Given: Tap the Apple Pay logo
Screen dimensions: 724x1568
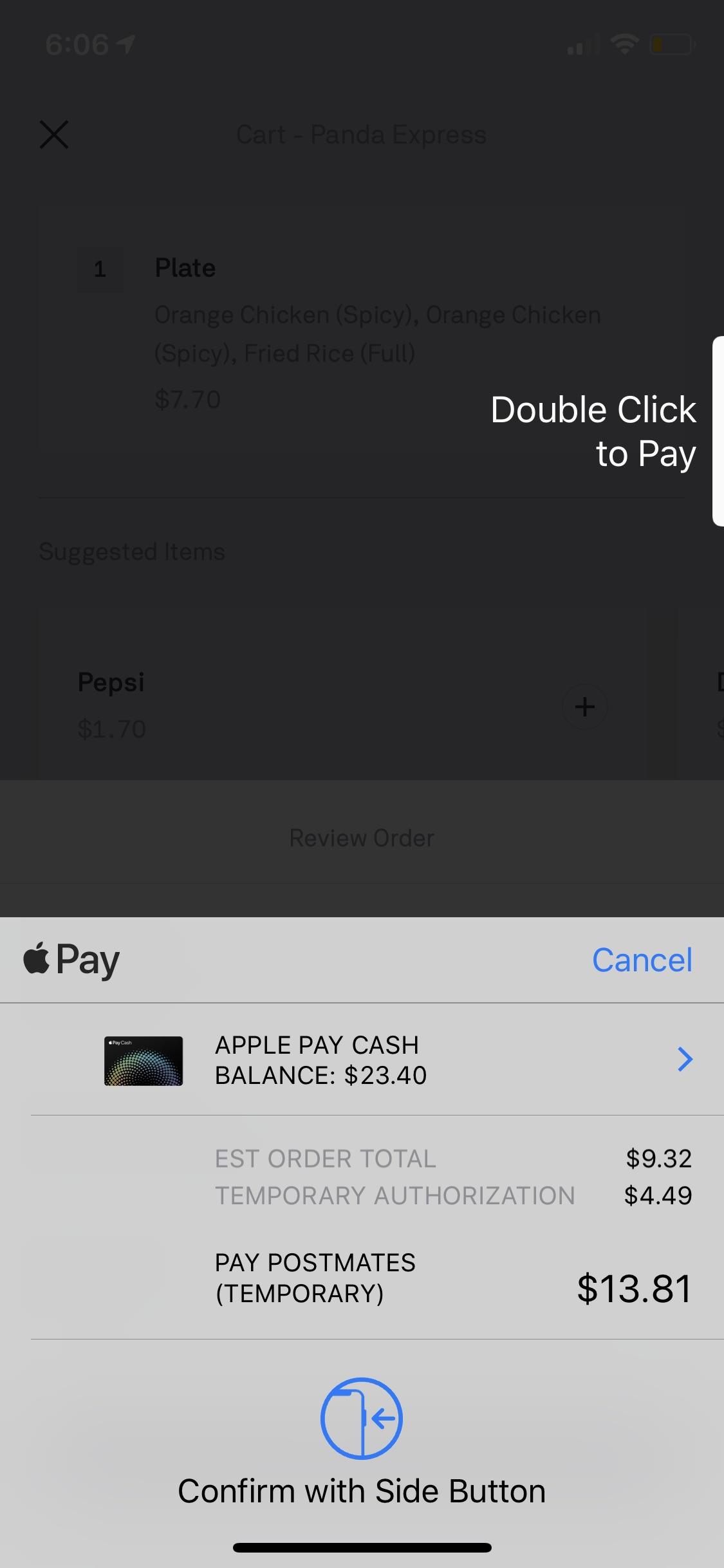Looking at the screenshot, I should (71, 959).
